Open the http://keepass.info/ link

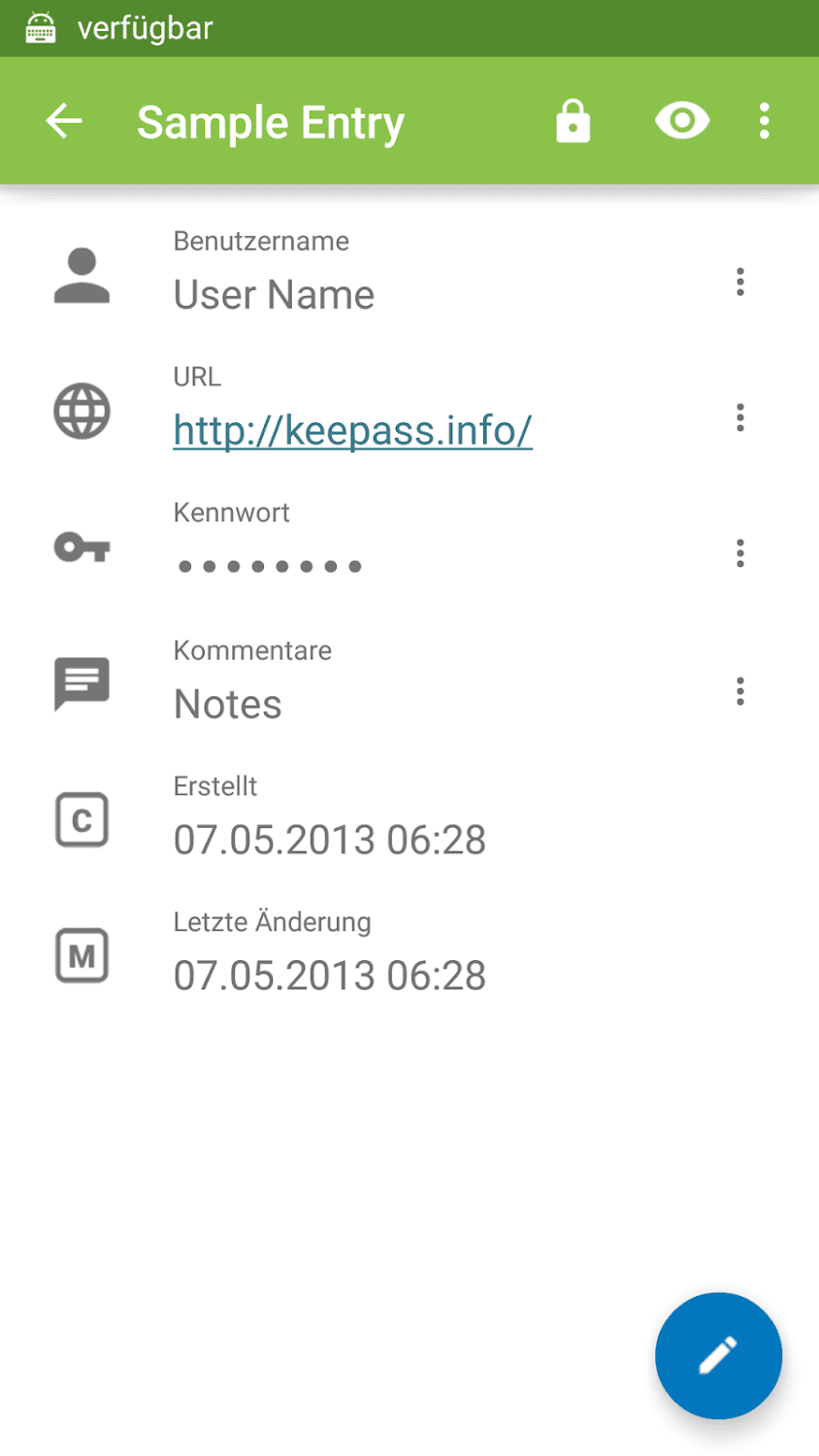(352, 430)
